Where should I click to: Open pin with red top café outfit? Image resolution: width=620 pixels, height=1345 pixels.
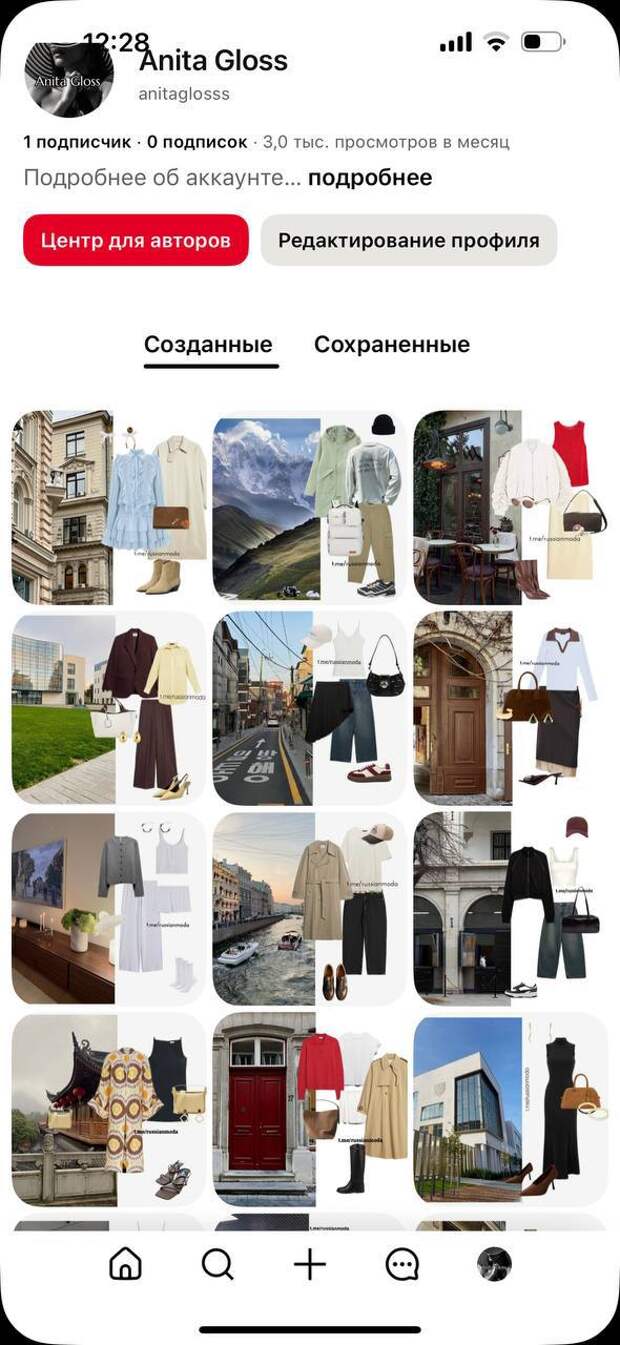[511, 507]
